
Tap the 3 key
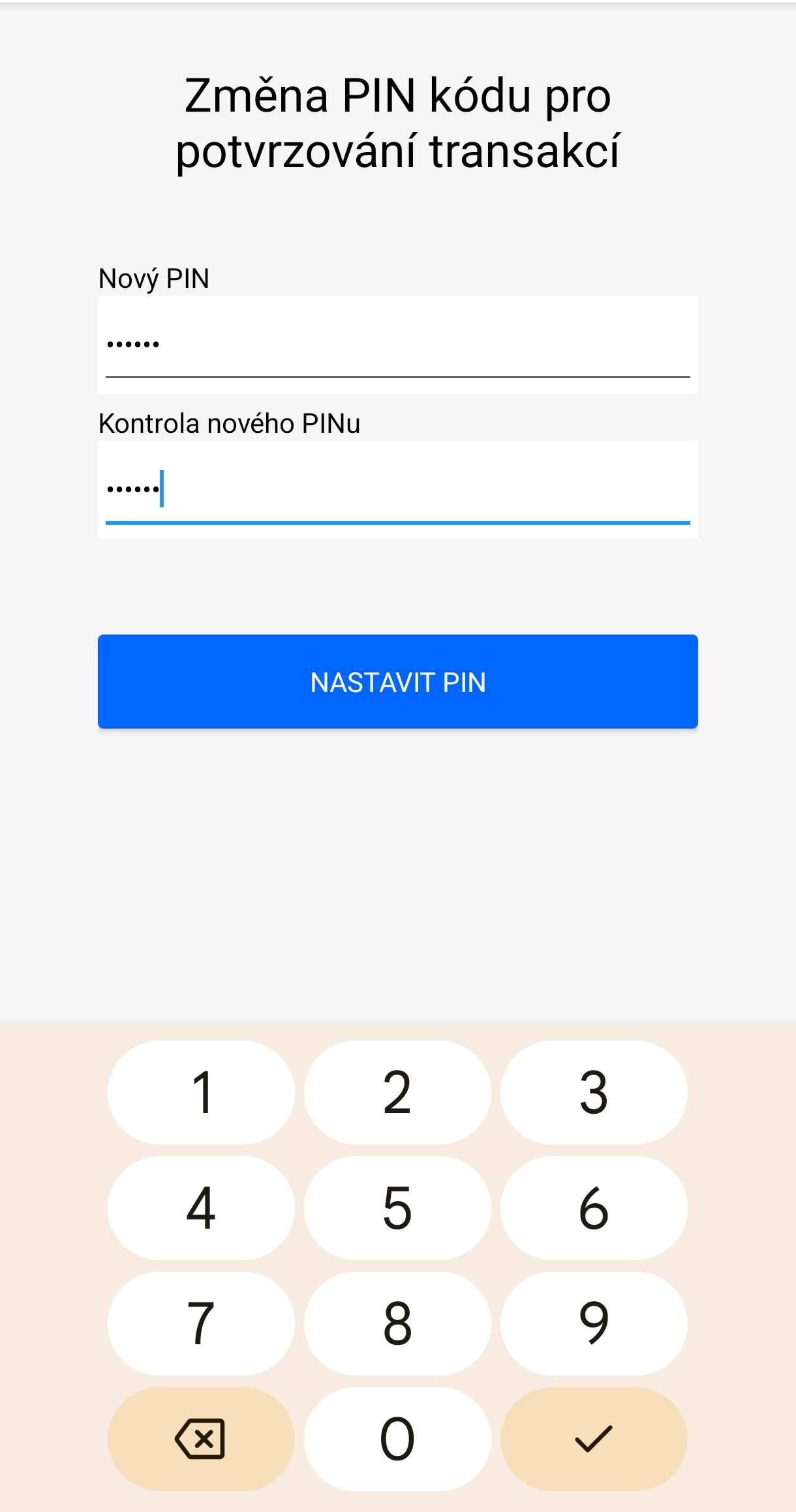[594, 1092]
